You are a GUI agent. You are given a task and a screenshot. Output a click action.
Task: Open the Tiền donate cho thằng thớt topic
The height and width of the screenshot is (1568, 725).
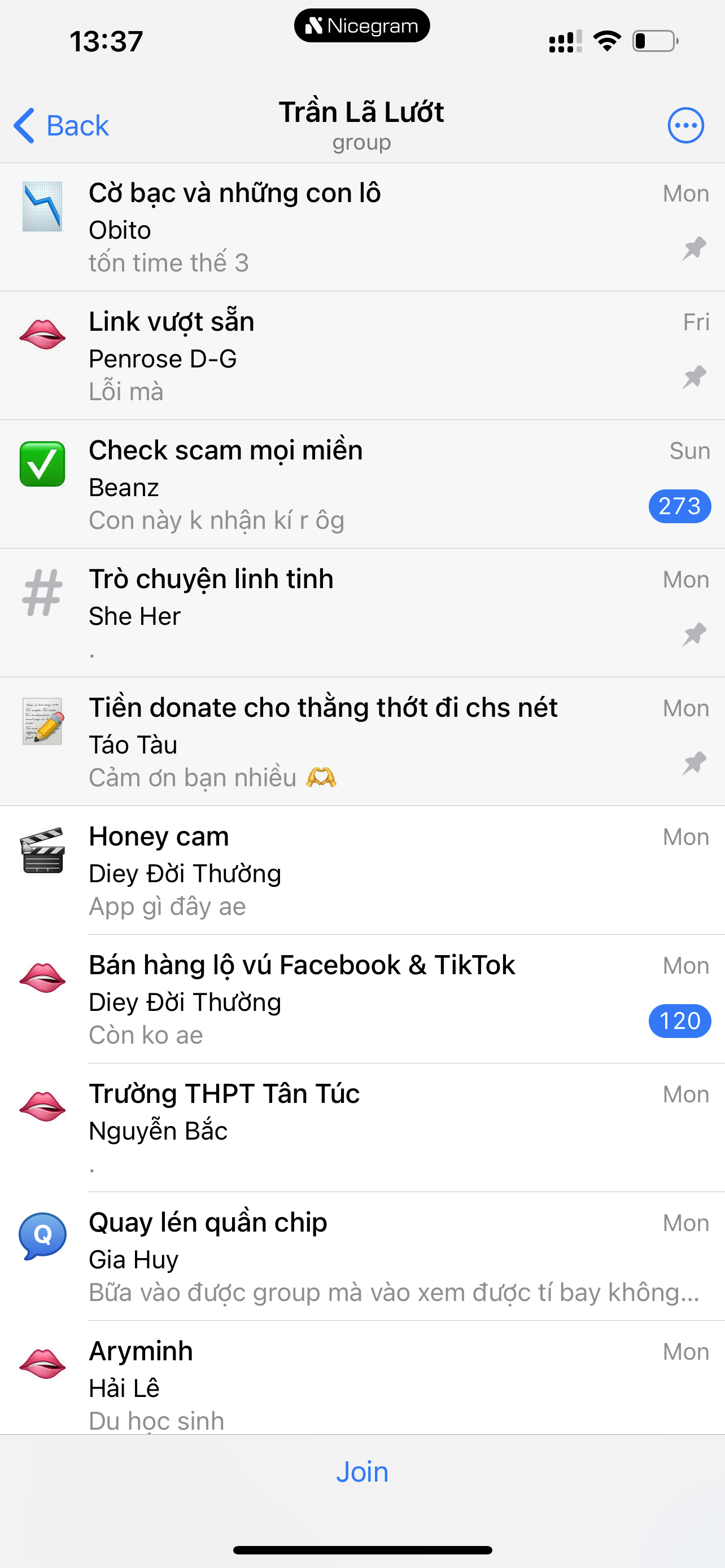pyautogui.click(x=362, y=742)
